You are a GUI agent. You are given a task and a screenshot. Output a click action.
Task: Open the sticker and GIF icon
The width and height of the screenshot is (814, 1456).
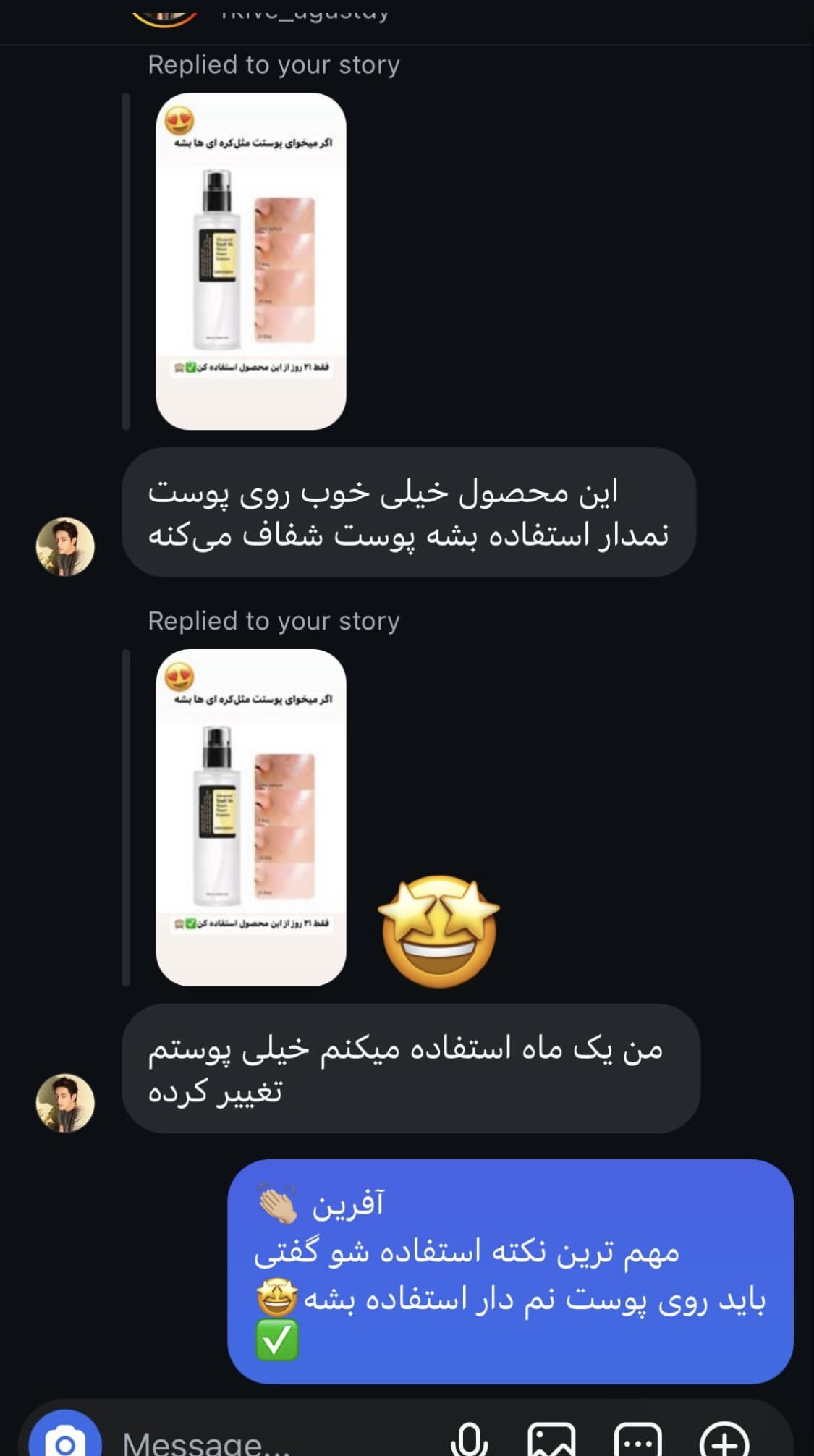(x=637, y=1440)
